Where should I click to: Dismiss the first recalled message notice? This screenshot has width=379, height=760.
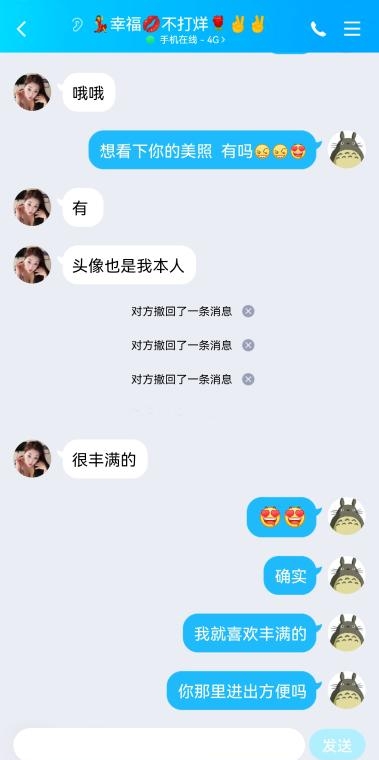click(x=248, y=311)
